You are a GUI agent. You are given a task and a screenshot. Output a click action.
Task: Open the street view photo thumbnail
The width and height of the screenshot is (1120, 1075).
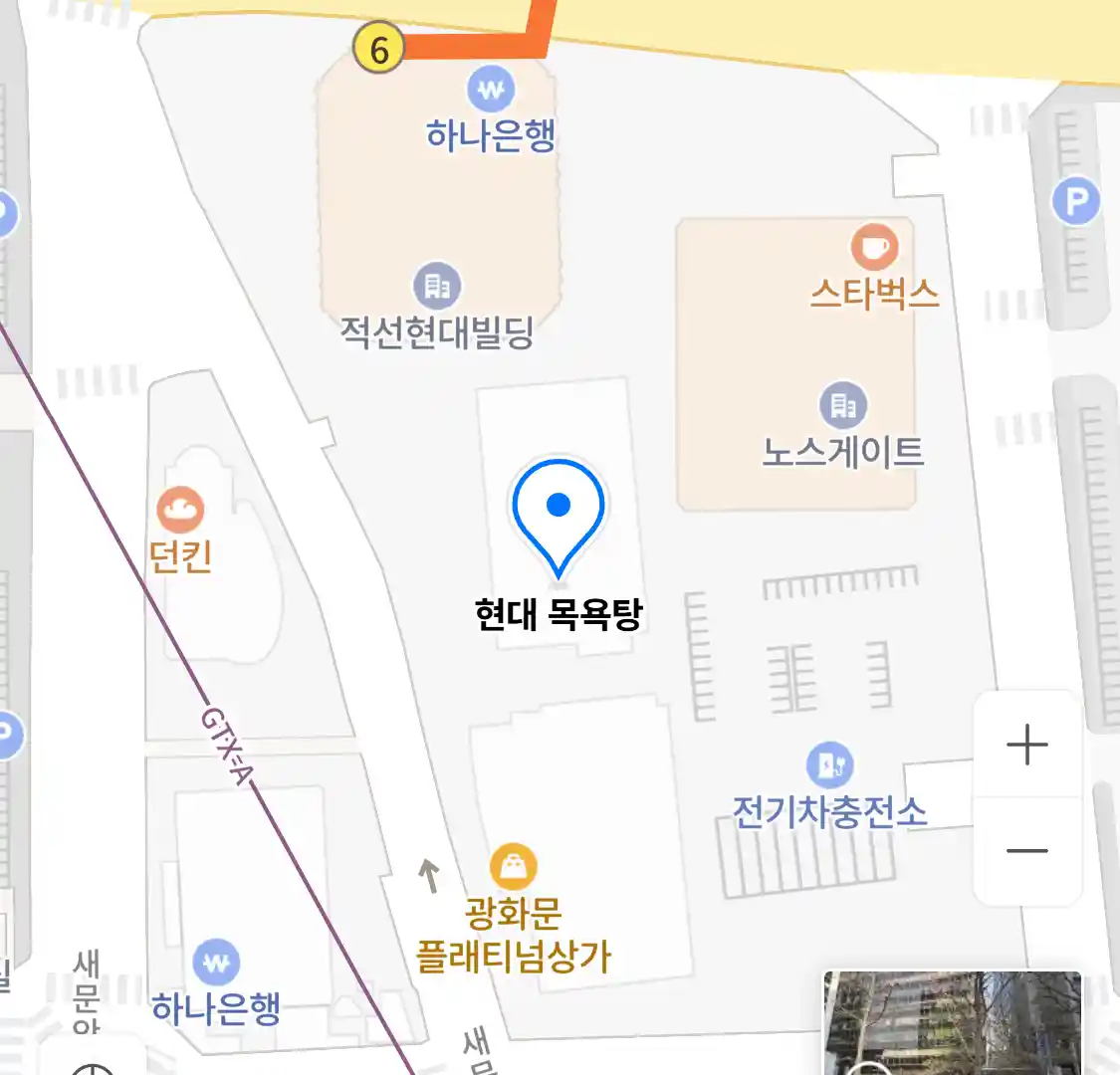click(x=953, y=1023)
